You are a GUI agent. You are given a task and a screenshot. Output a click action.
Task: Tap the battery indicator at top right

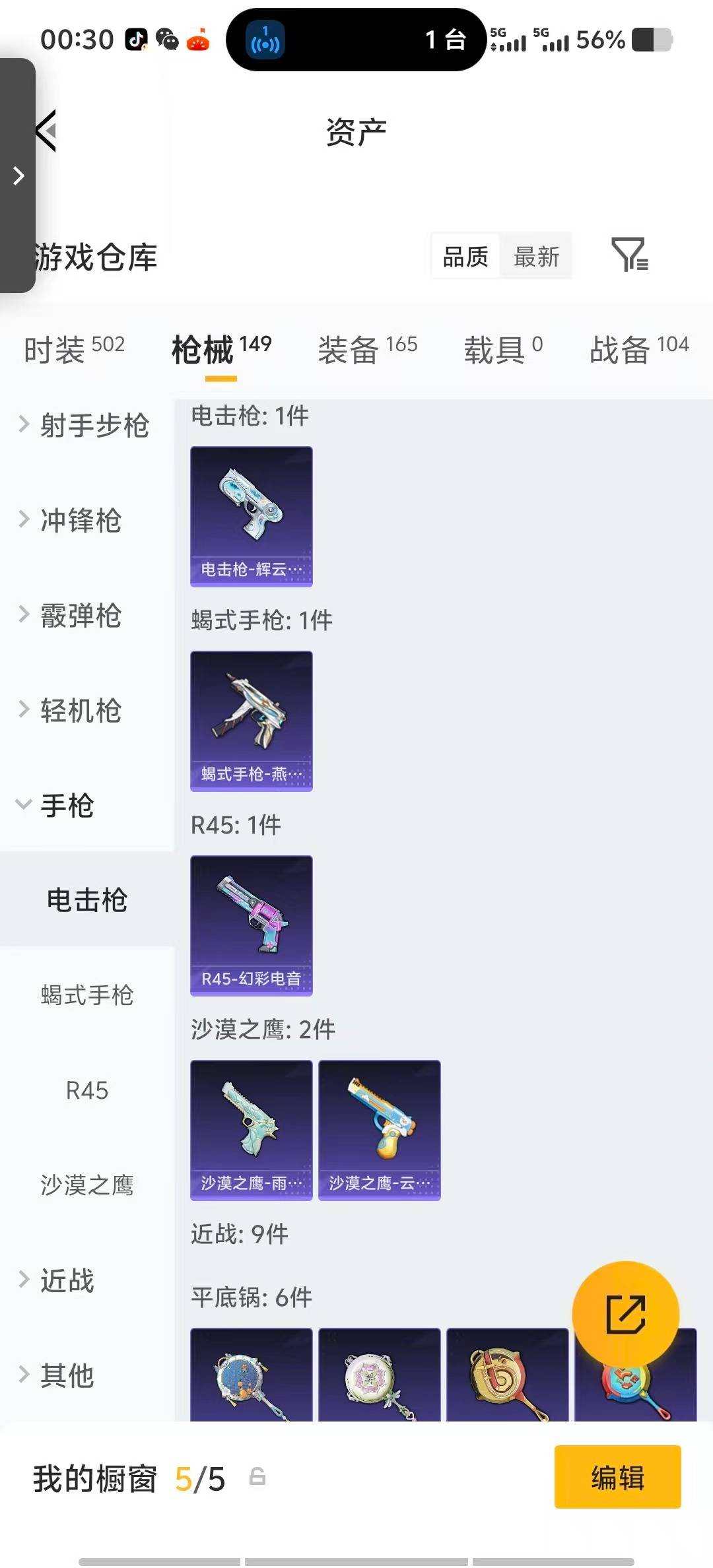[x=650, y=40]
